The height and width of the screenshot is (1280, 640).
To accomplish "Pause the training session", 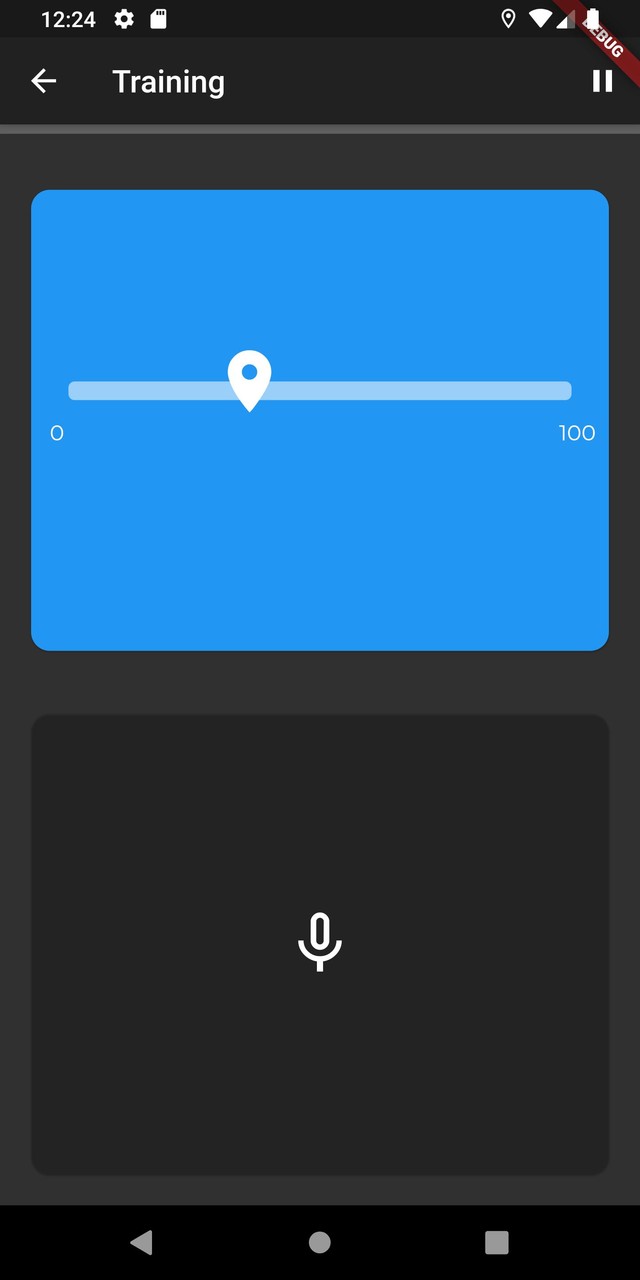I will coord(602,81).
